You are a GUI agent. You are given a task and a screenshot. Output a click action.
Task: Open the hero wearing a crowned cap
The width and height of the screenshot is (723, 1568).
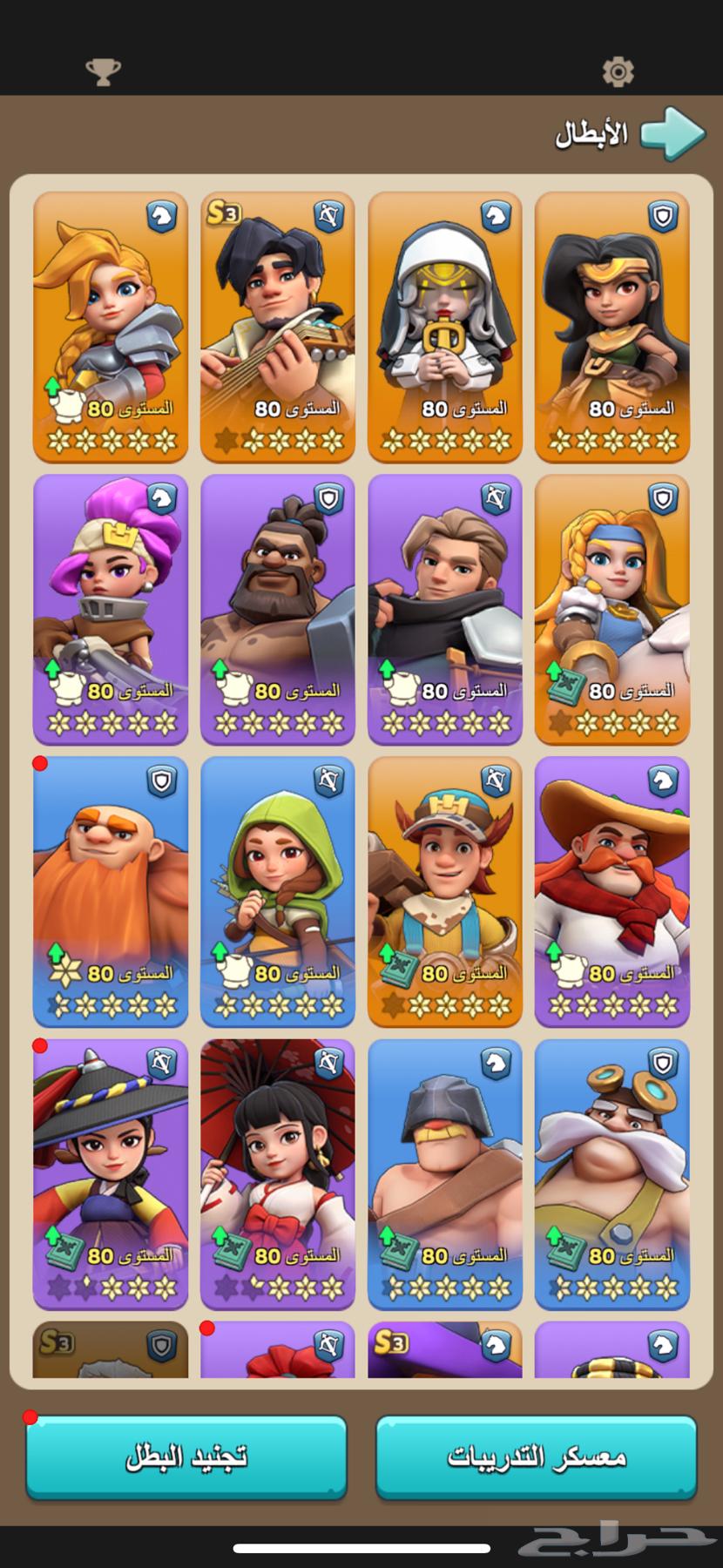(445, 891)
